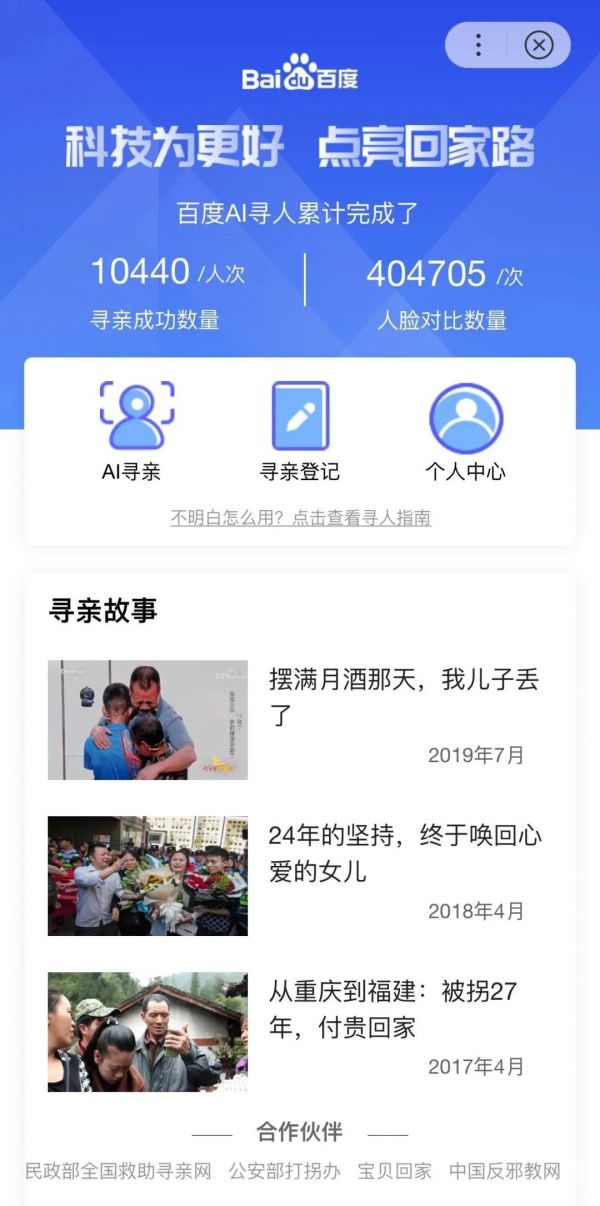
Task: Open the 点击查看寻人指南 guide link
Action: (300, 518)
